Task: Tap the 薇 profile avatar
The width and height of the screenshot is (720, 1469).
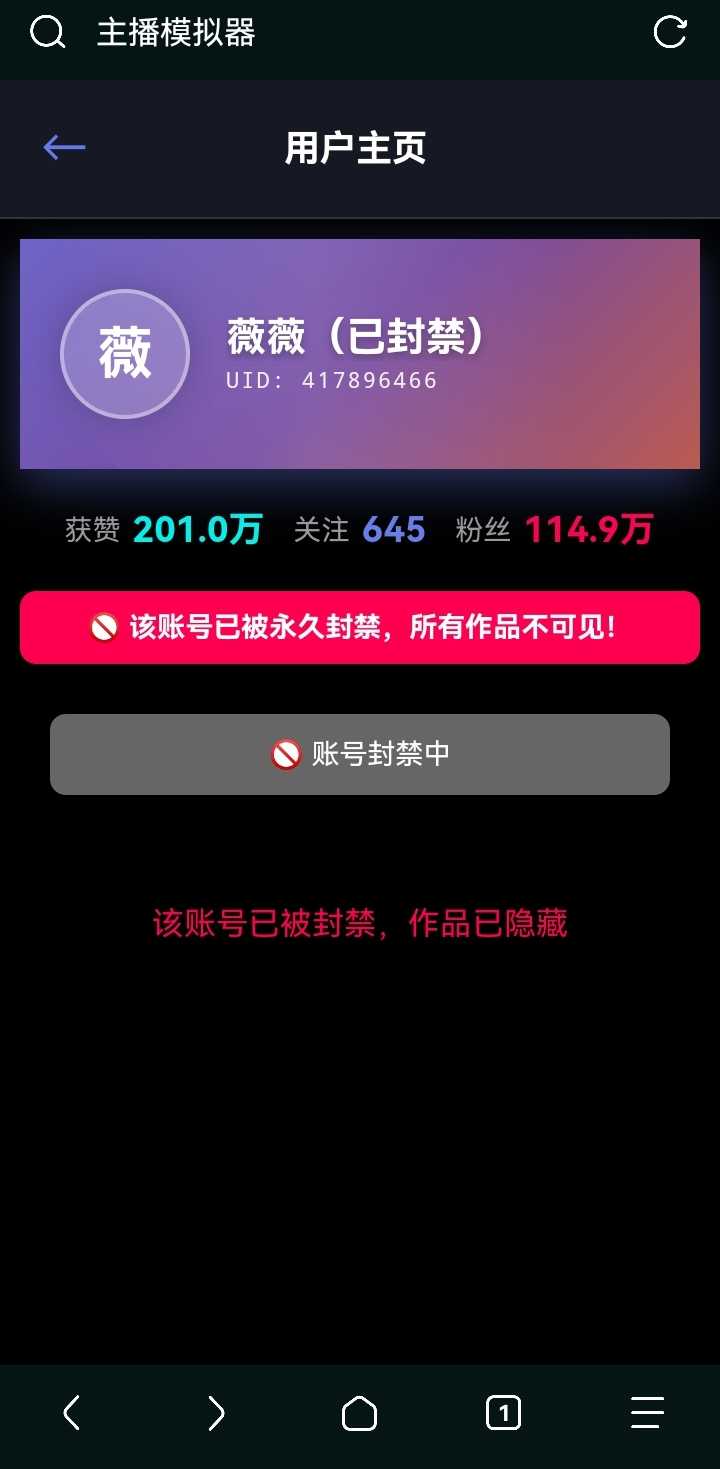Action: 125,354
